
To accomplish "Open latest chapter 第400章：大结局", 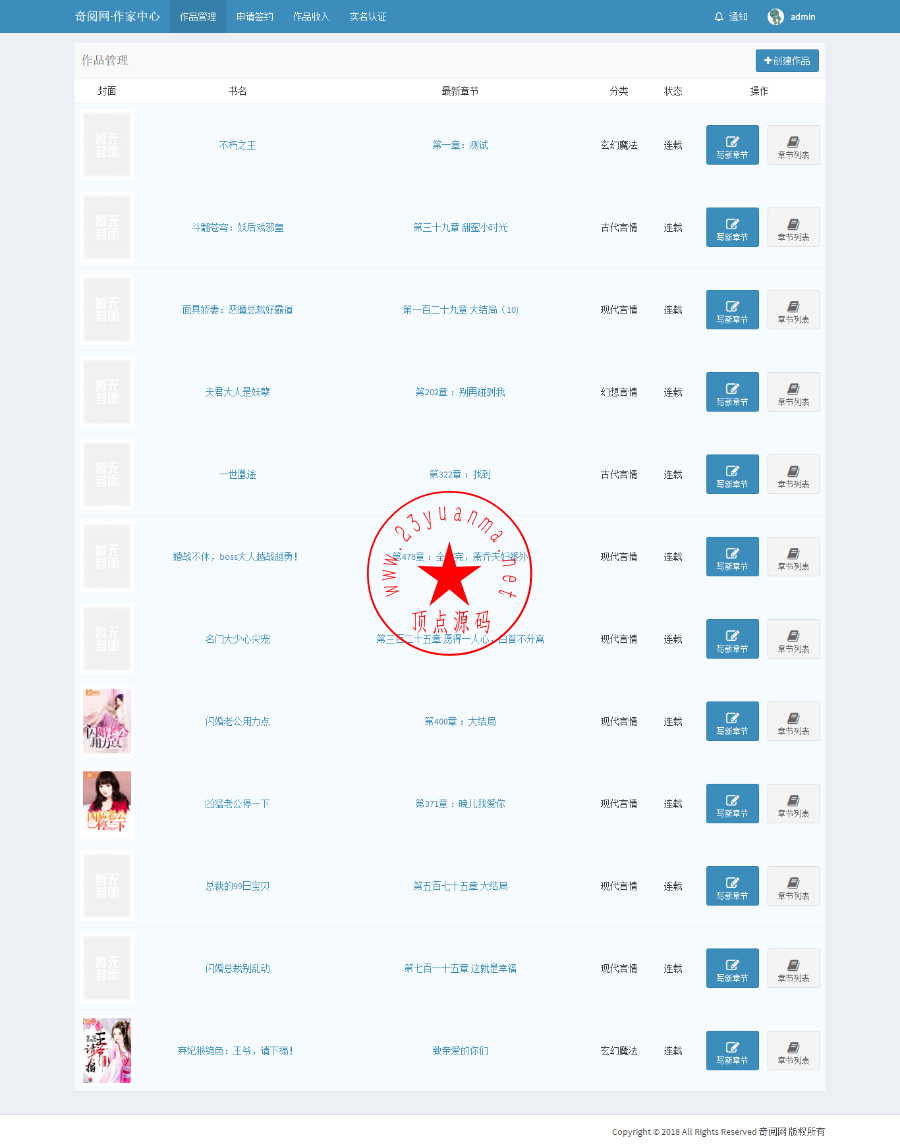I will [460, 721].
